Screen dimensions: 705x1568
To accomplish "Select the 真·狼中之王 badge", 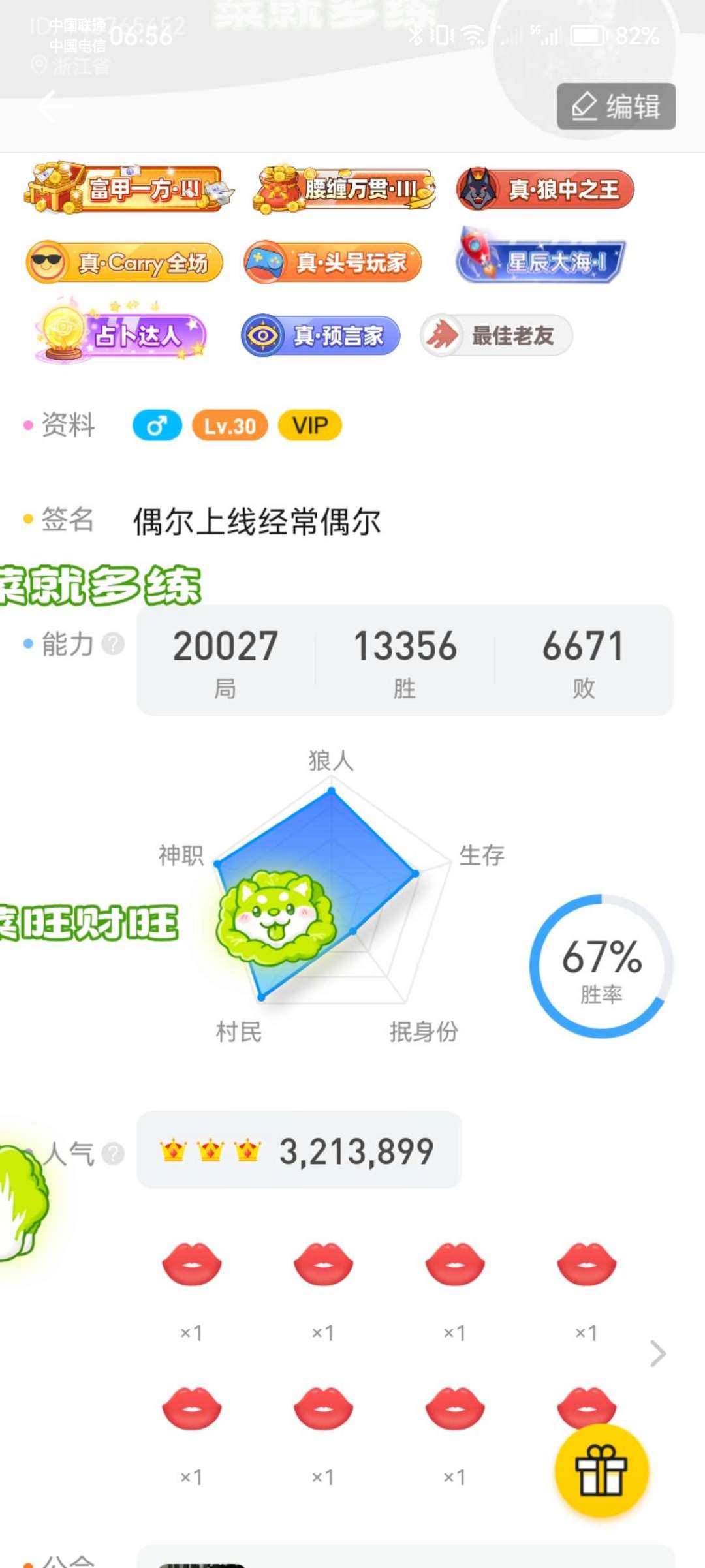I will coord(545,189).
